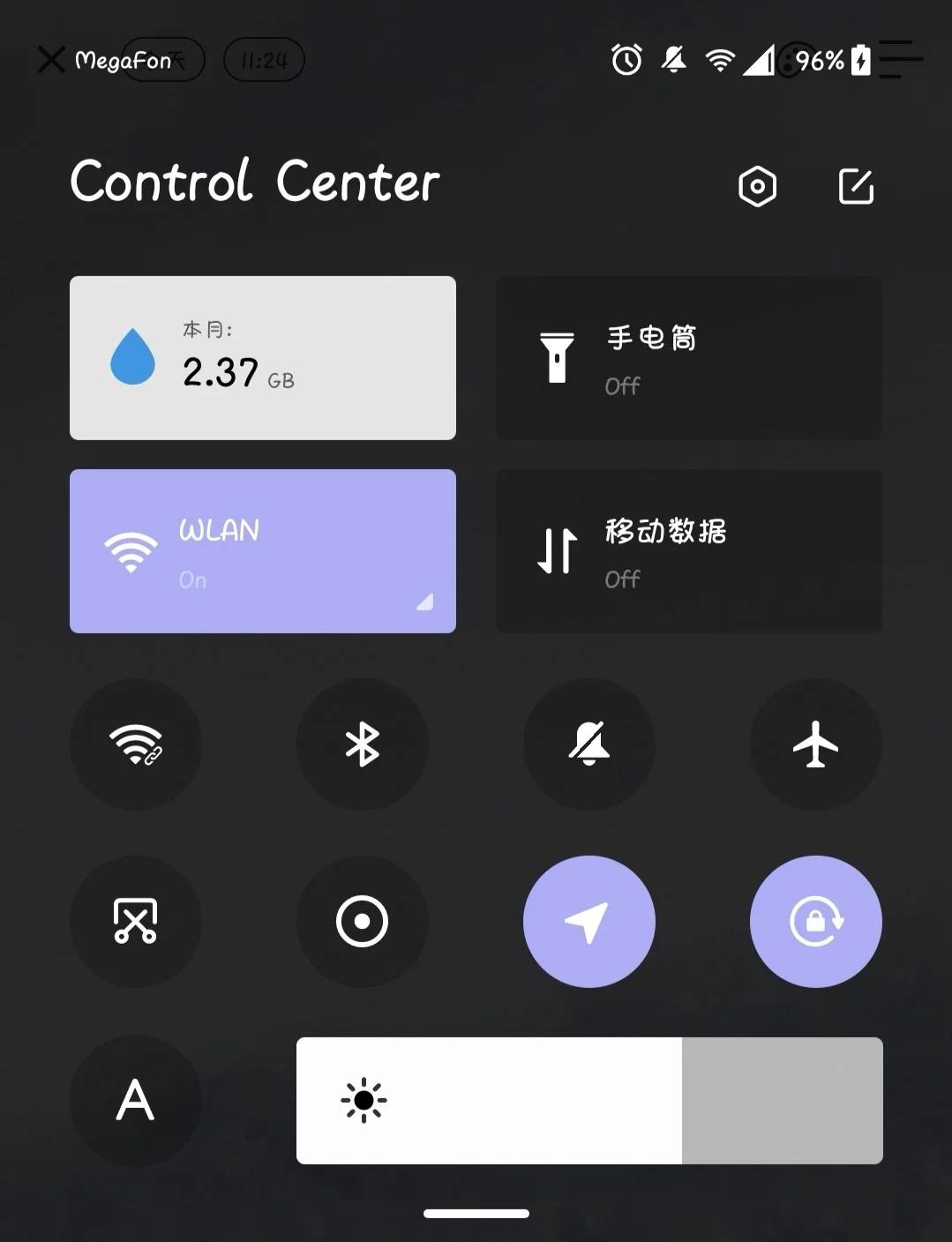Turn off location services
This screenshot has width=952, height=1242.
(589, 922)
